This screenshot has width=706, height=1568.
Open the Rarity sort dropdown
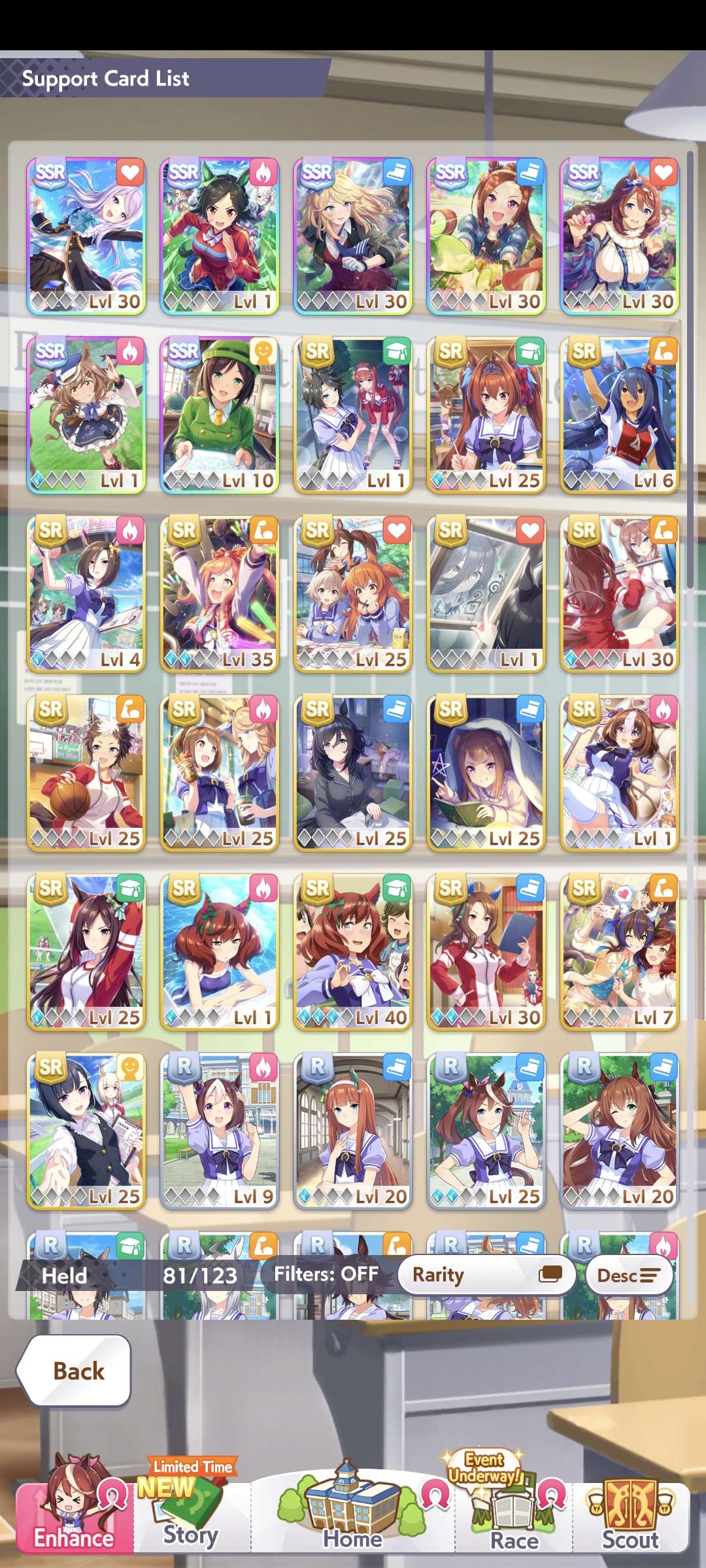click(x=486, y=1274)
